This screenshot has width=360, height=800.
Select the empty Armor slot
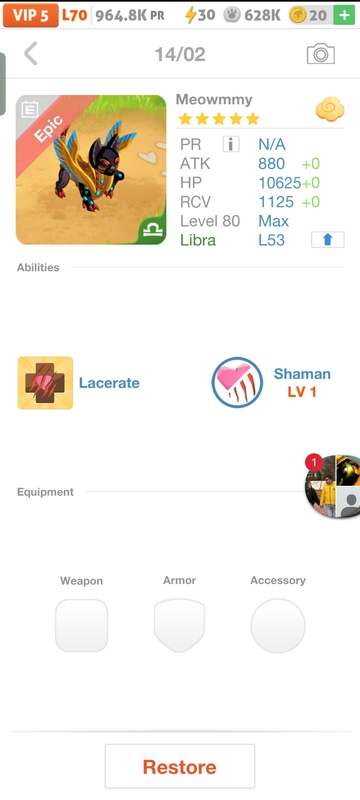pyautogui.click(x=179, y=626)
